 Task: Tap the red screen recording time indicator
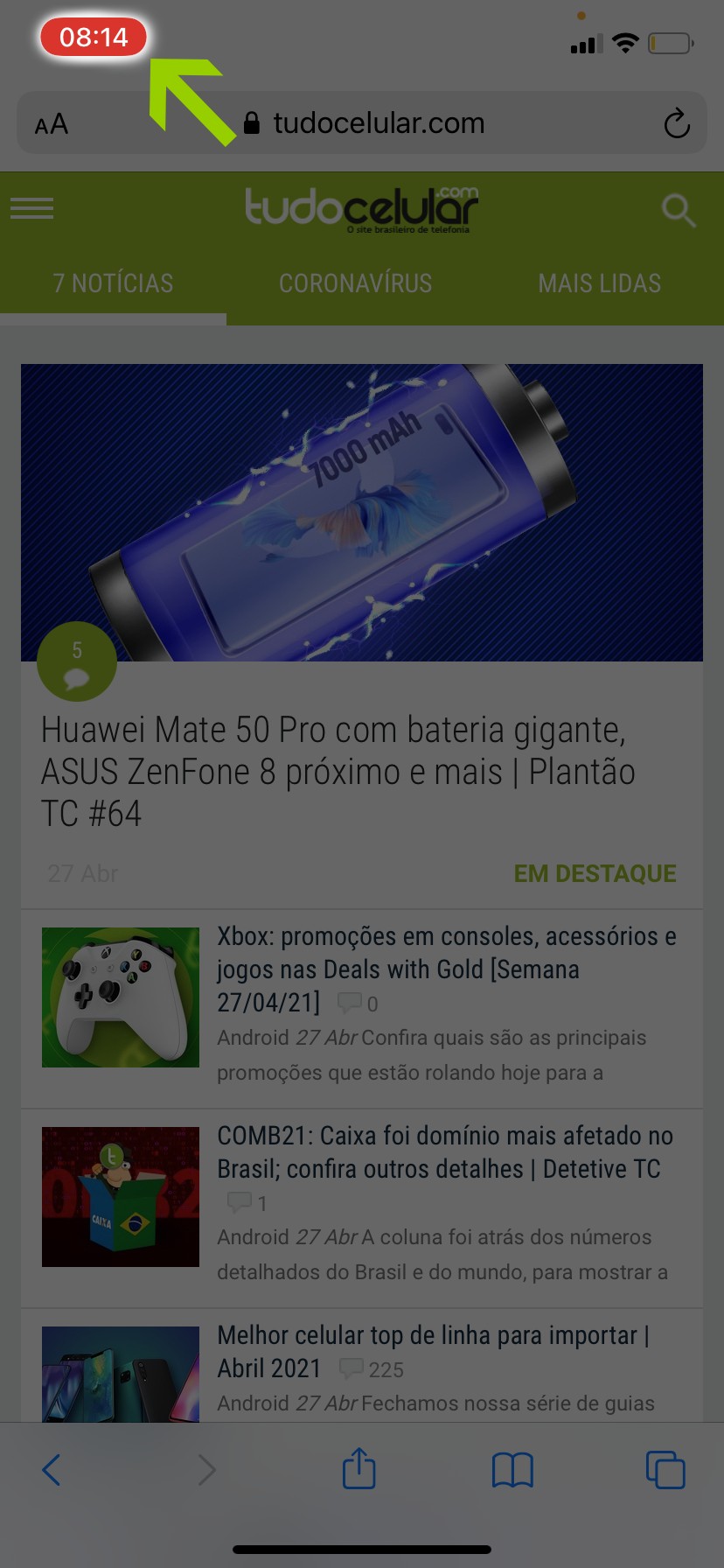[94, 38]
